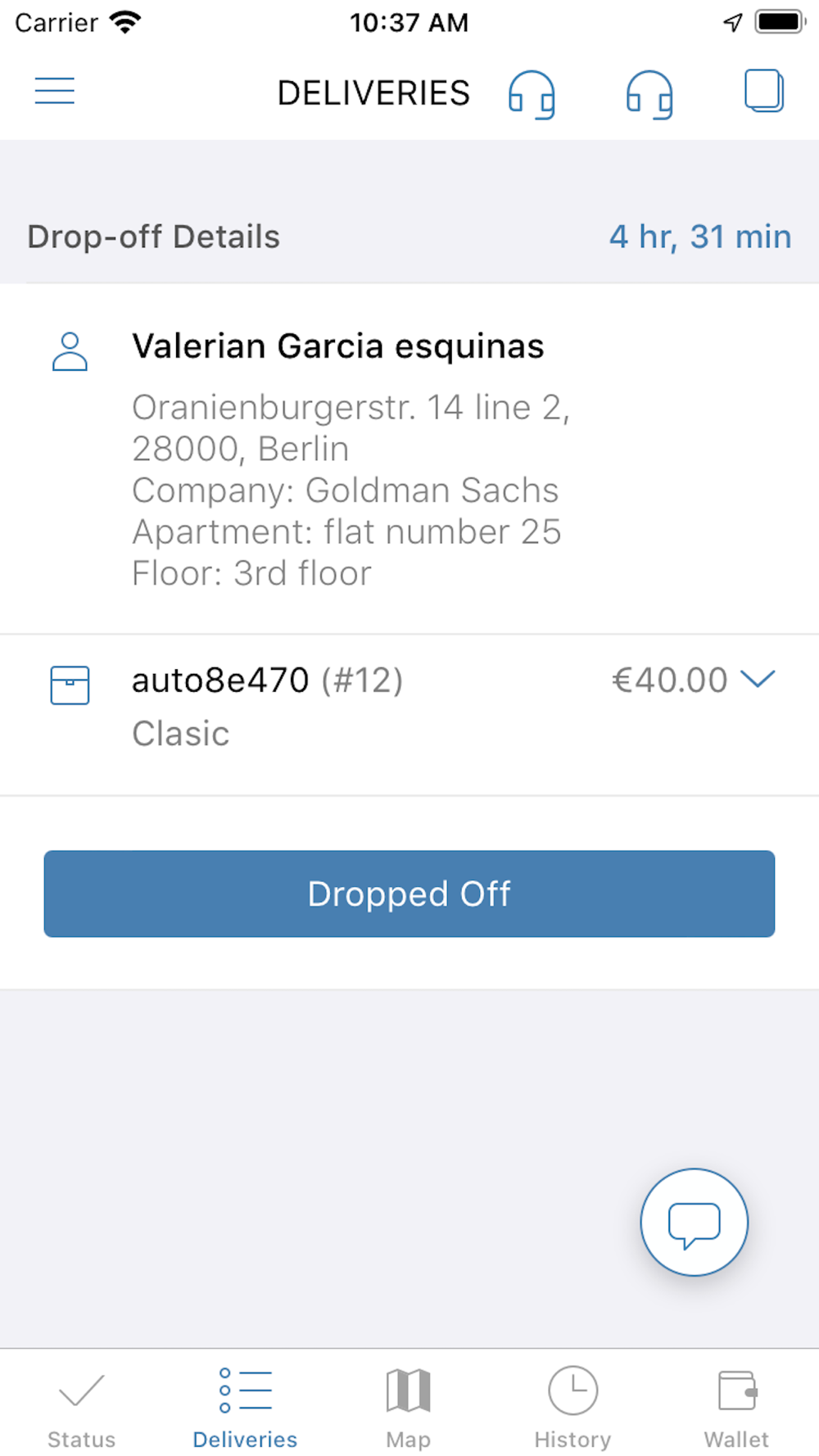The height and width of the screenshot is (1456, 819).
Task: Switch to the Status tab
Action: click(x=82, y=1407)
